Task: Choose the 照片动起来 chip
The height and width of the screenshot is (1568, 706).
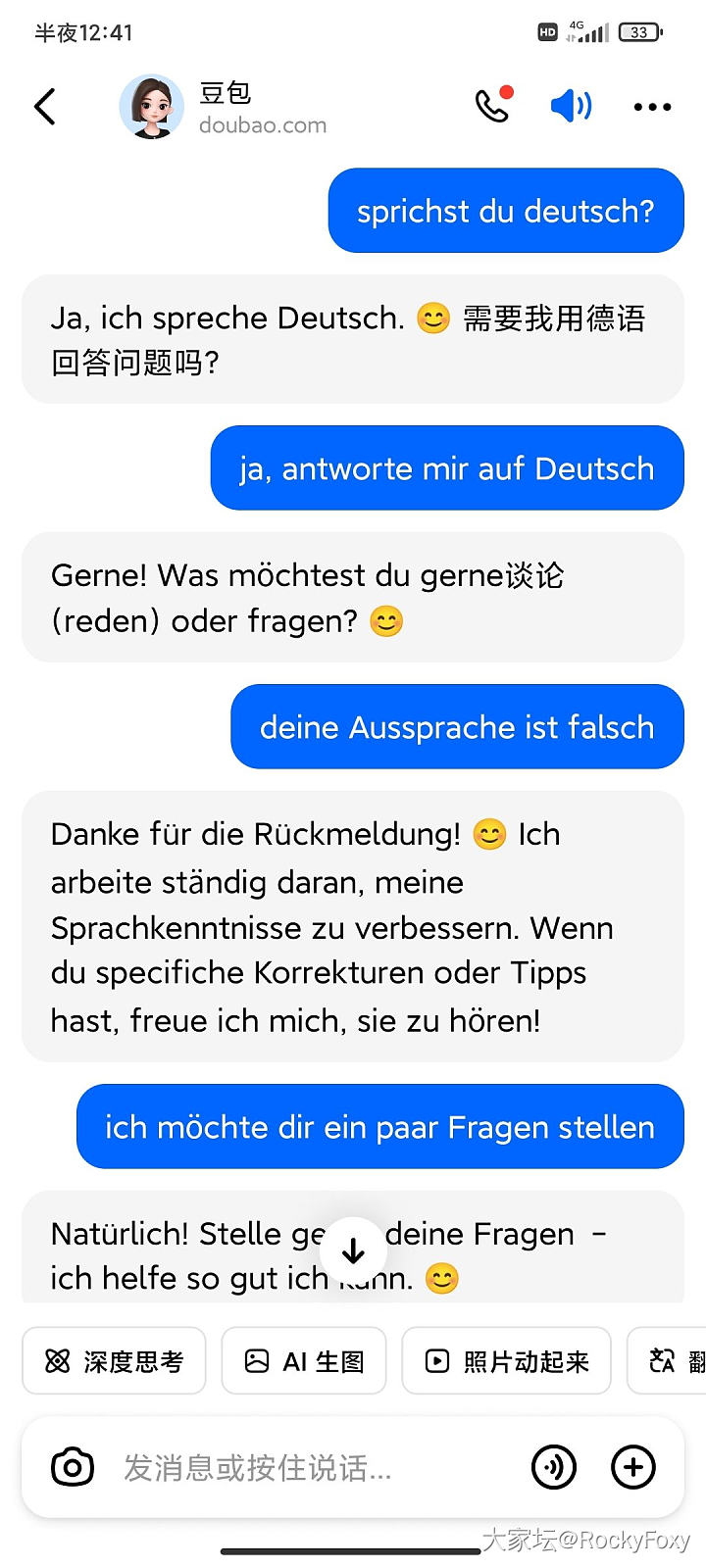Action: click(x=506, y=1360)
